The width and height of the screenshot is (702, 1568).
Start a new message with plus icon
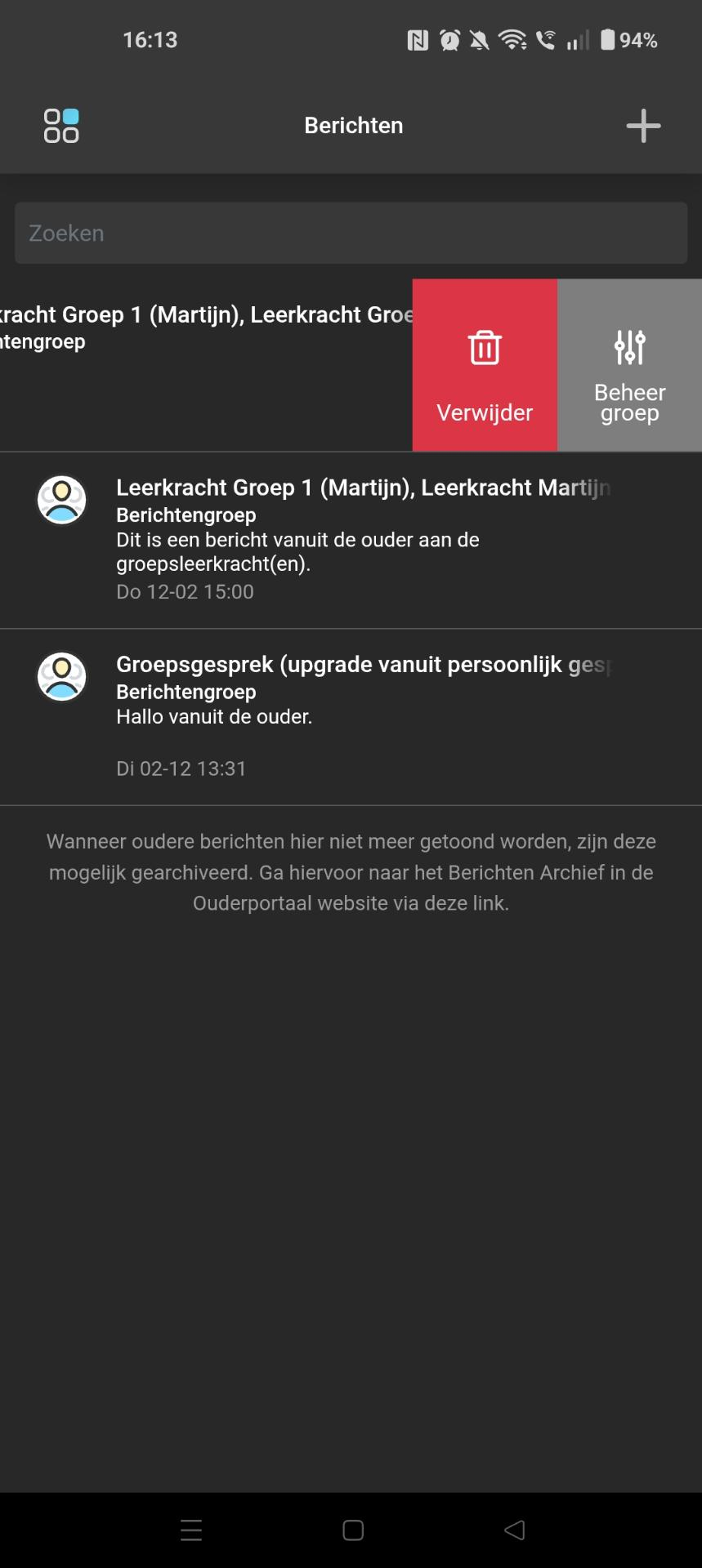point(643,126)
